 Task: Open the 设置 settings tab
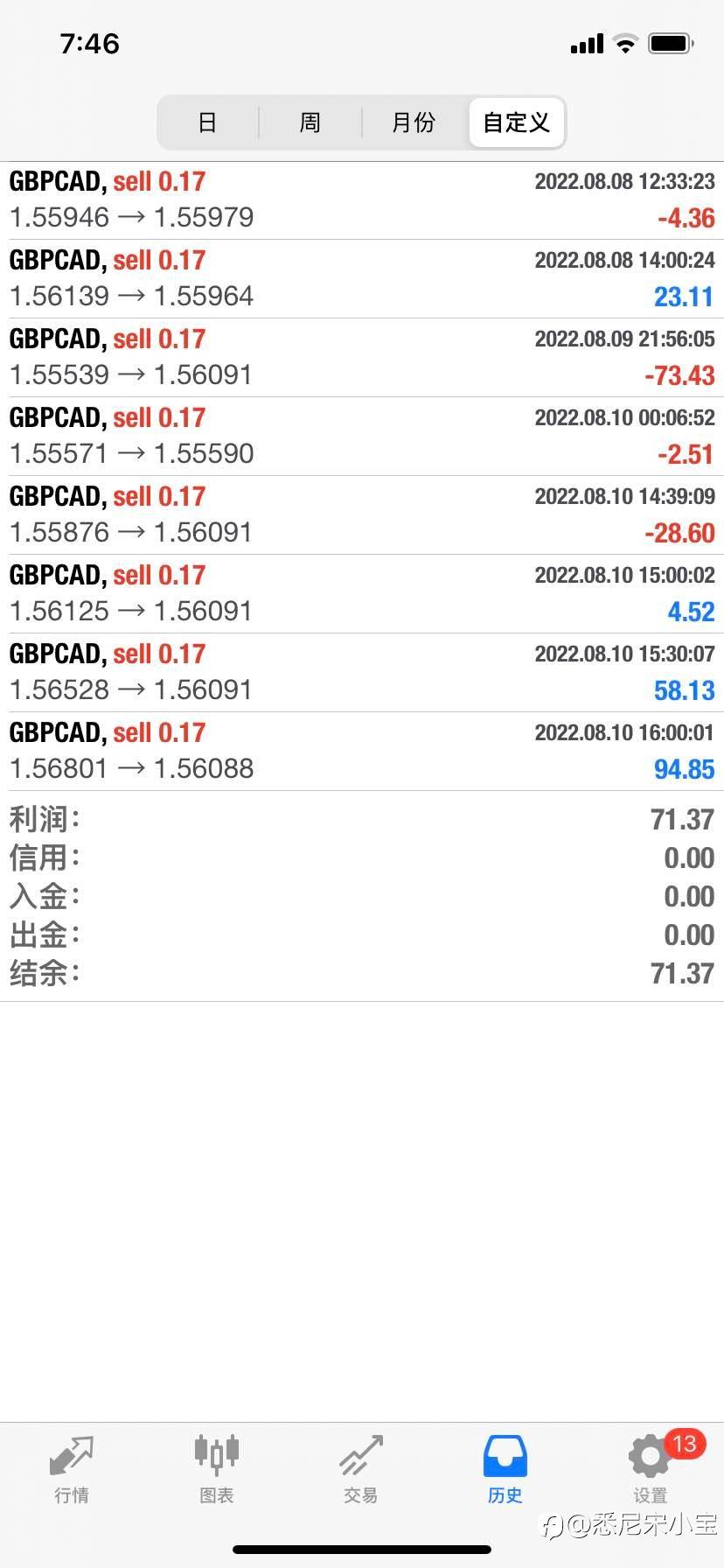651,1468
